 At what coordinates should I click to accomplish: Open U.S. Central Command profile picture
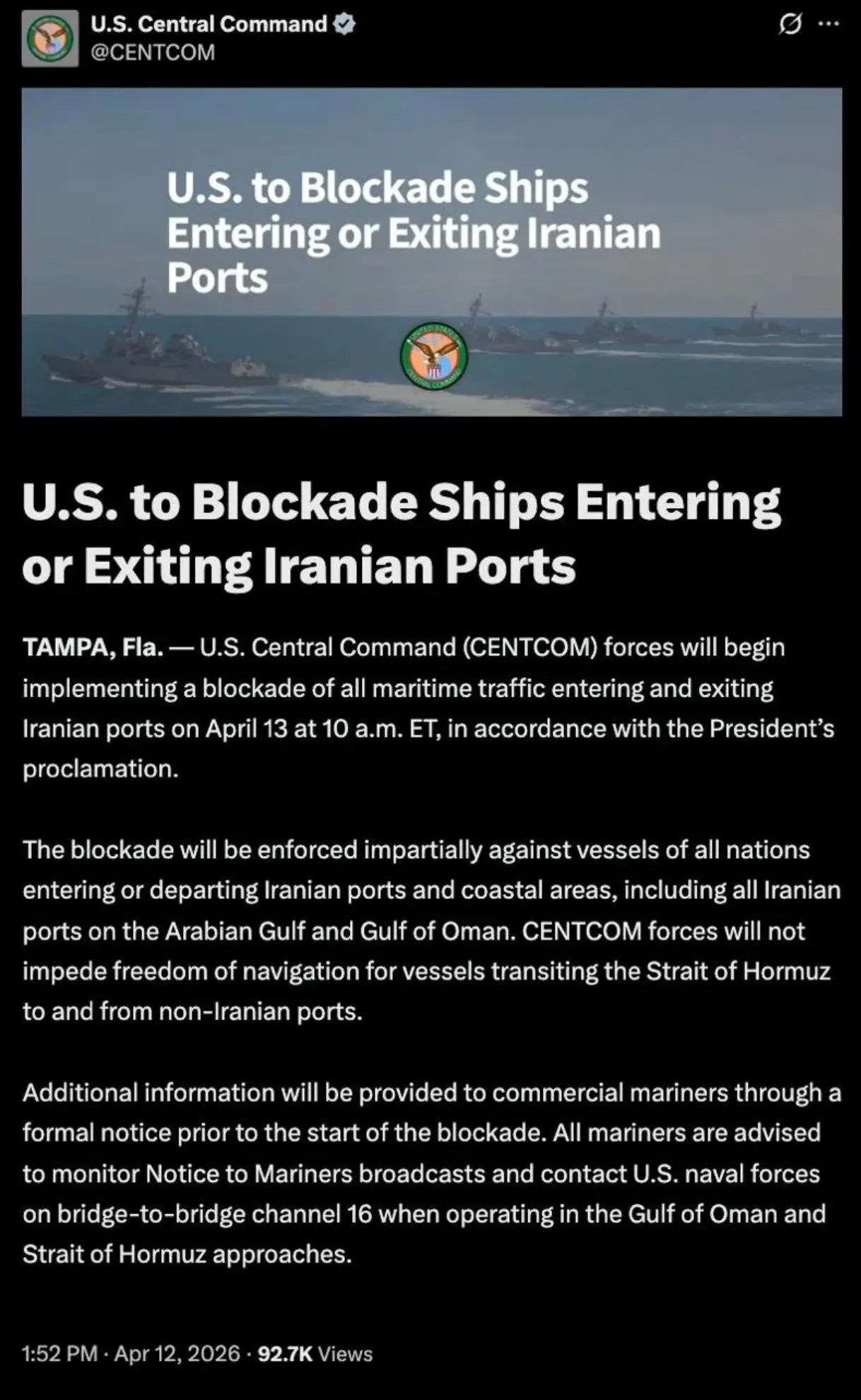click(x=49, y=39)
